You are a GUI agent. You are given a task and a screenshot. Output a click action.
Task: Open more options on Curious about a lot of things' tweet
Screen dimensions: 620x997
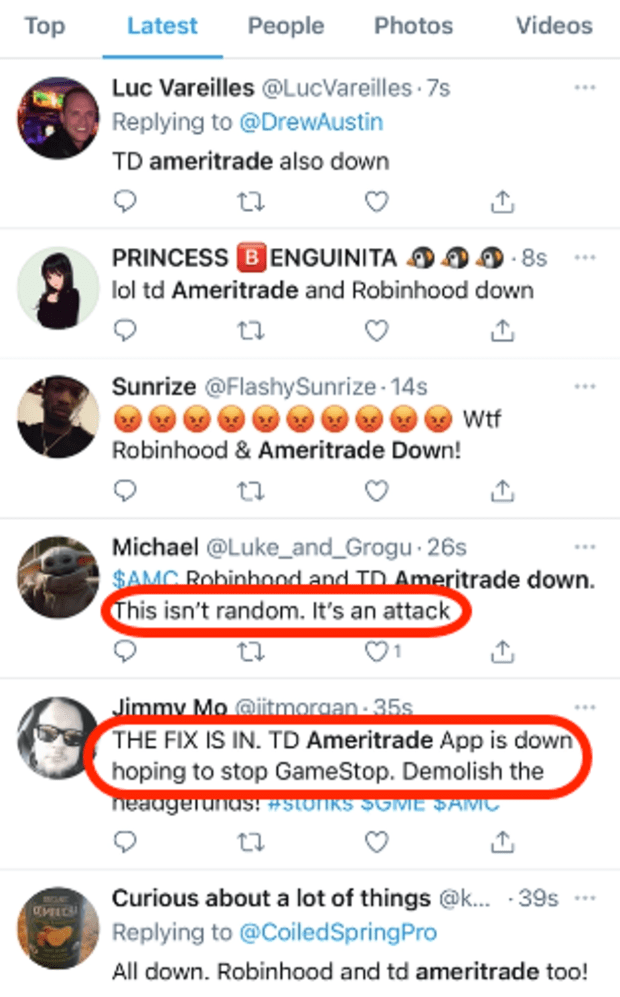click(x=584, y=898)
